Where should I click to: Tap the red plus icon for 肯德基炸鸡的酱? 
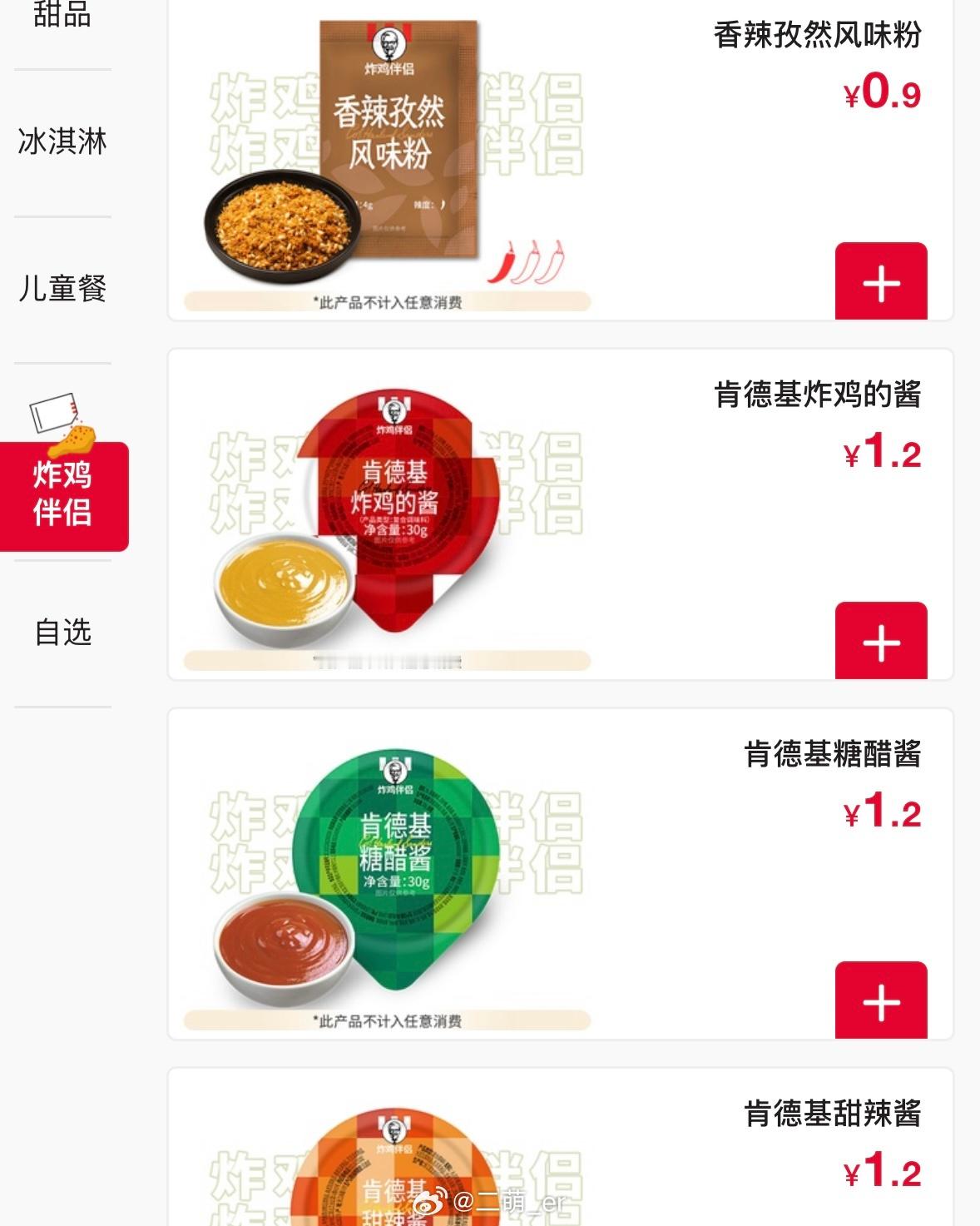pos(881,641)
